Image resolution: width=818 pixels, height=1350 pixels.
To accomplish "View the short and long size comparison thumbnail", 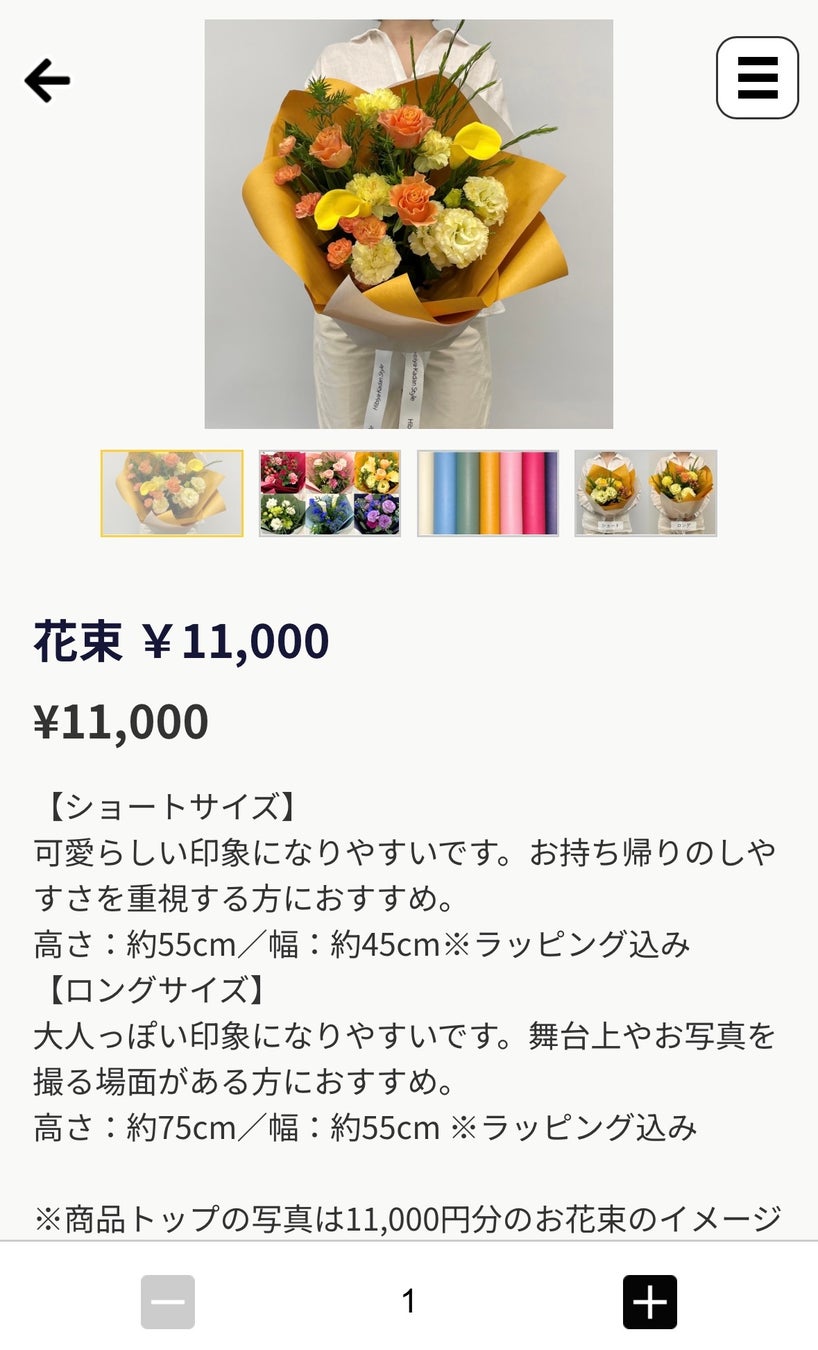I will [646, 493].
